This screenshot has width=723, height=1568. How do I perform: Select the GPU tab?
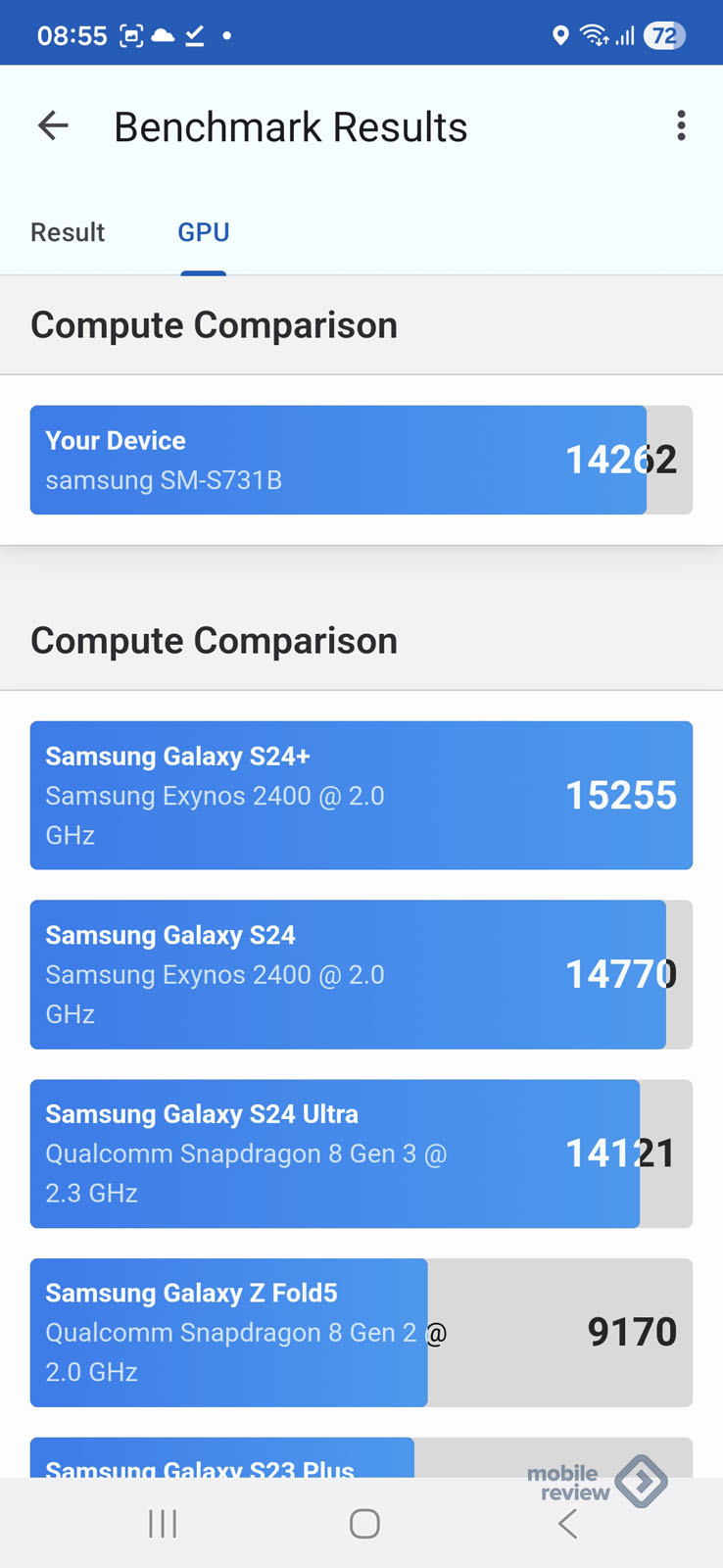(204, 232)
